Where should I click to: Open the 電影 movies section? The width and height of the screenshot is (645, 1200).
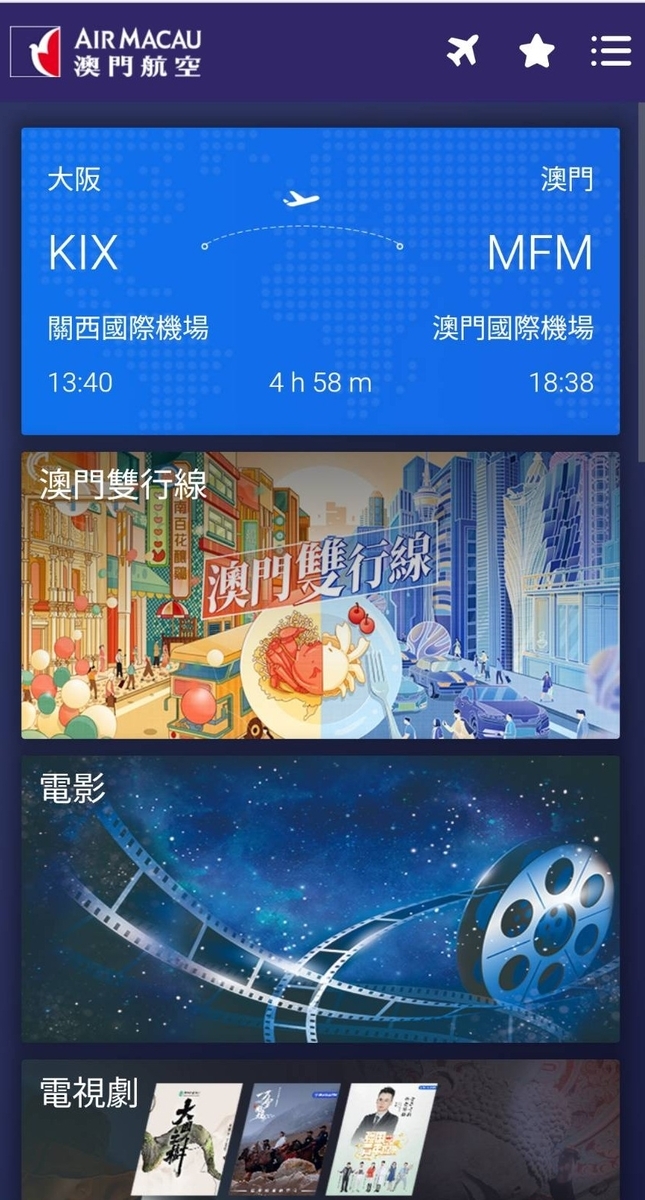point(321,899)
